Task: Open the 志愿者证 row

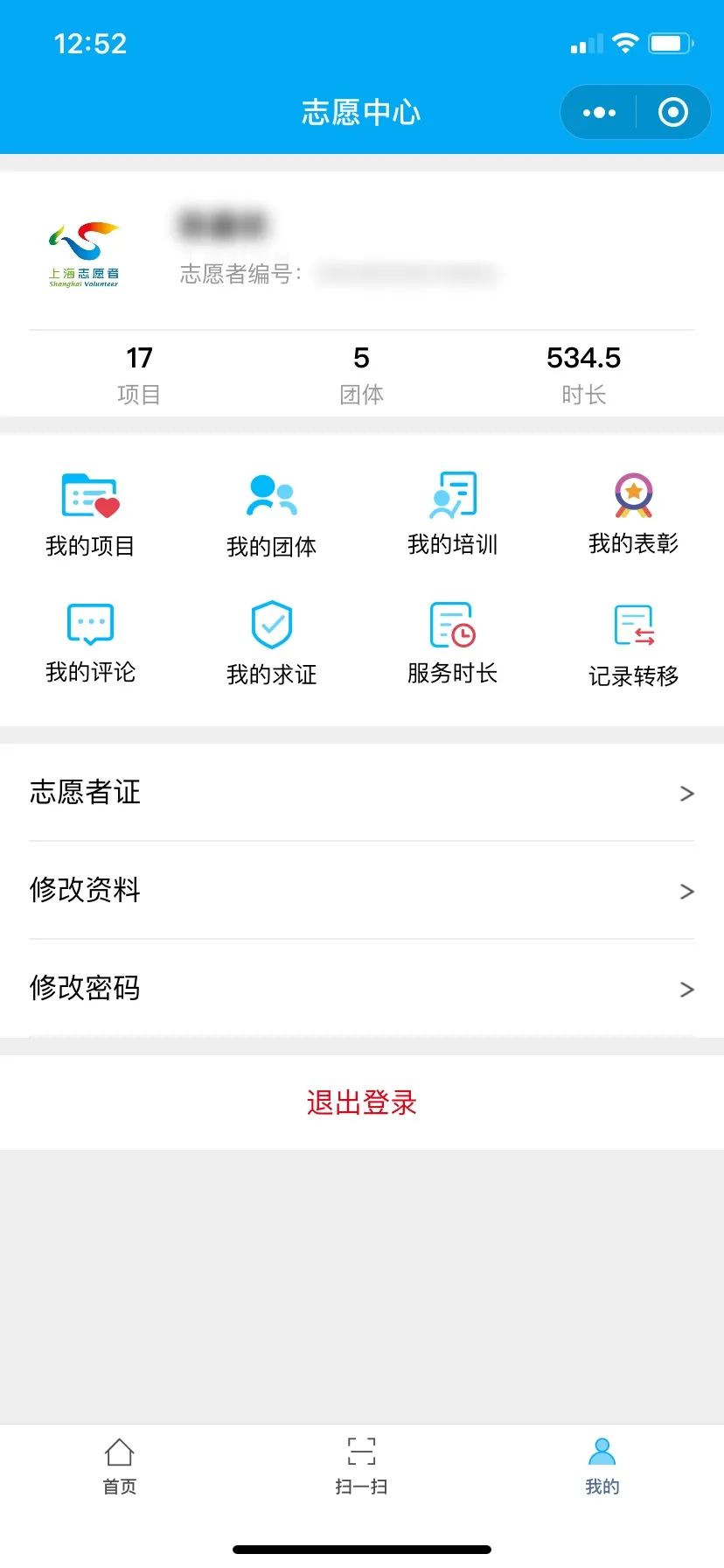Action: [x=362, y=793]
